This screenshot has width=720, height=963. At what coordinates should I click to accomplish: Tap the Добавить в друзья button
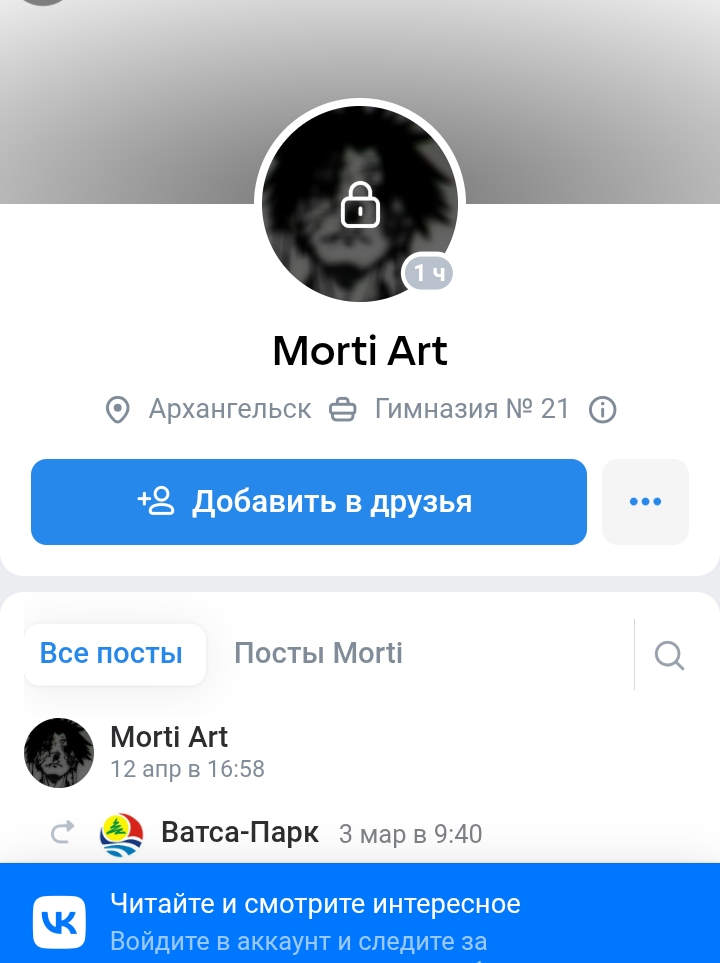tap(308, 502)
